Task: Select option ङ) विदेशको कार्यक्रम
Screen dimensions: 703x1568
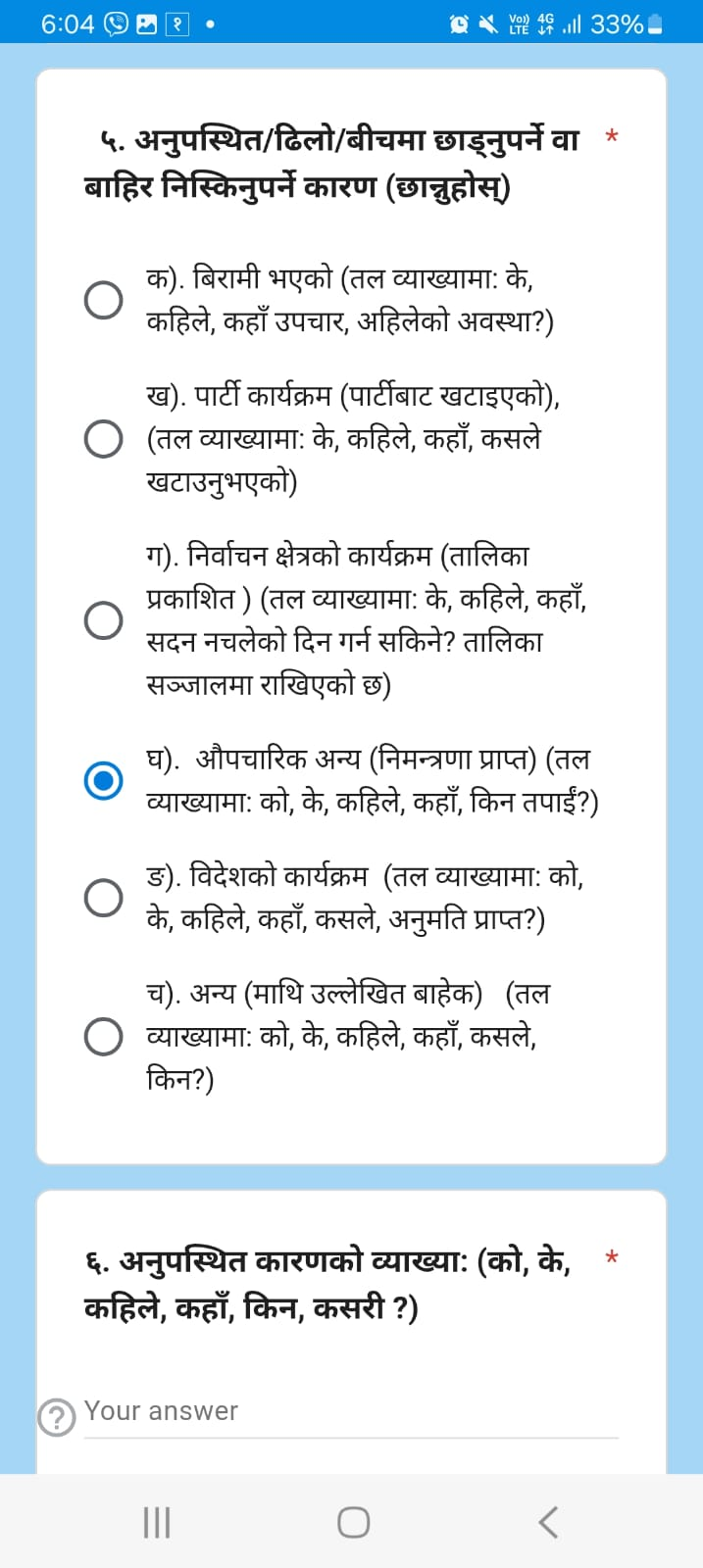Action: pos(103,898)
